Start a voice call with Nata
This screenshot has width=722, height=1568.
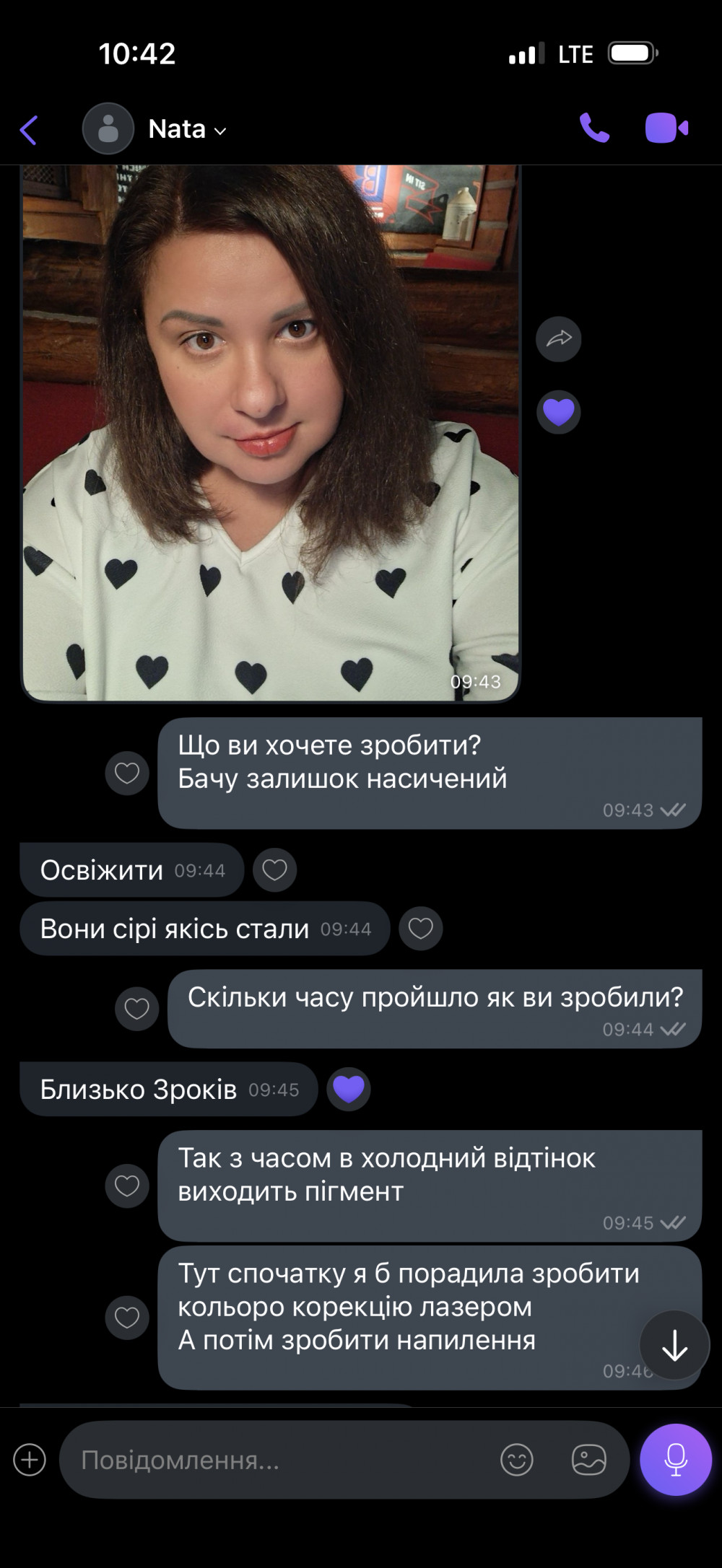(x=594, y=128)
